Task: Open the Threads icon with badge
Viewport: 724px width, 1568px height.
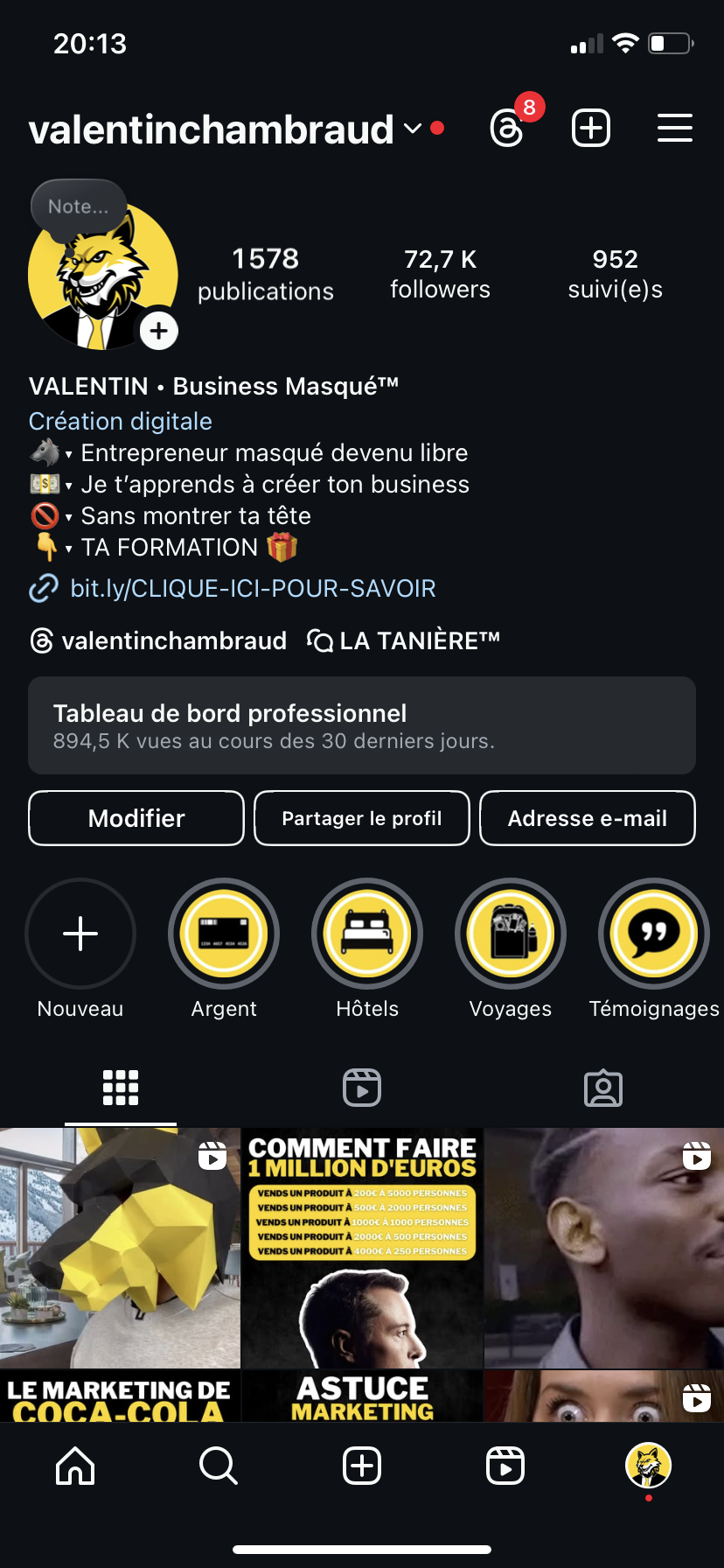Action: [x=508, y=129]
